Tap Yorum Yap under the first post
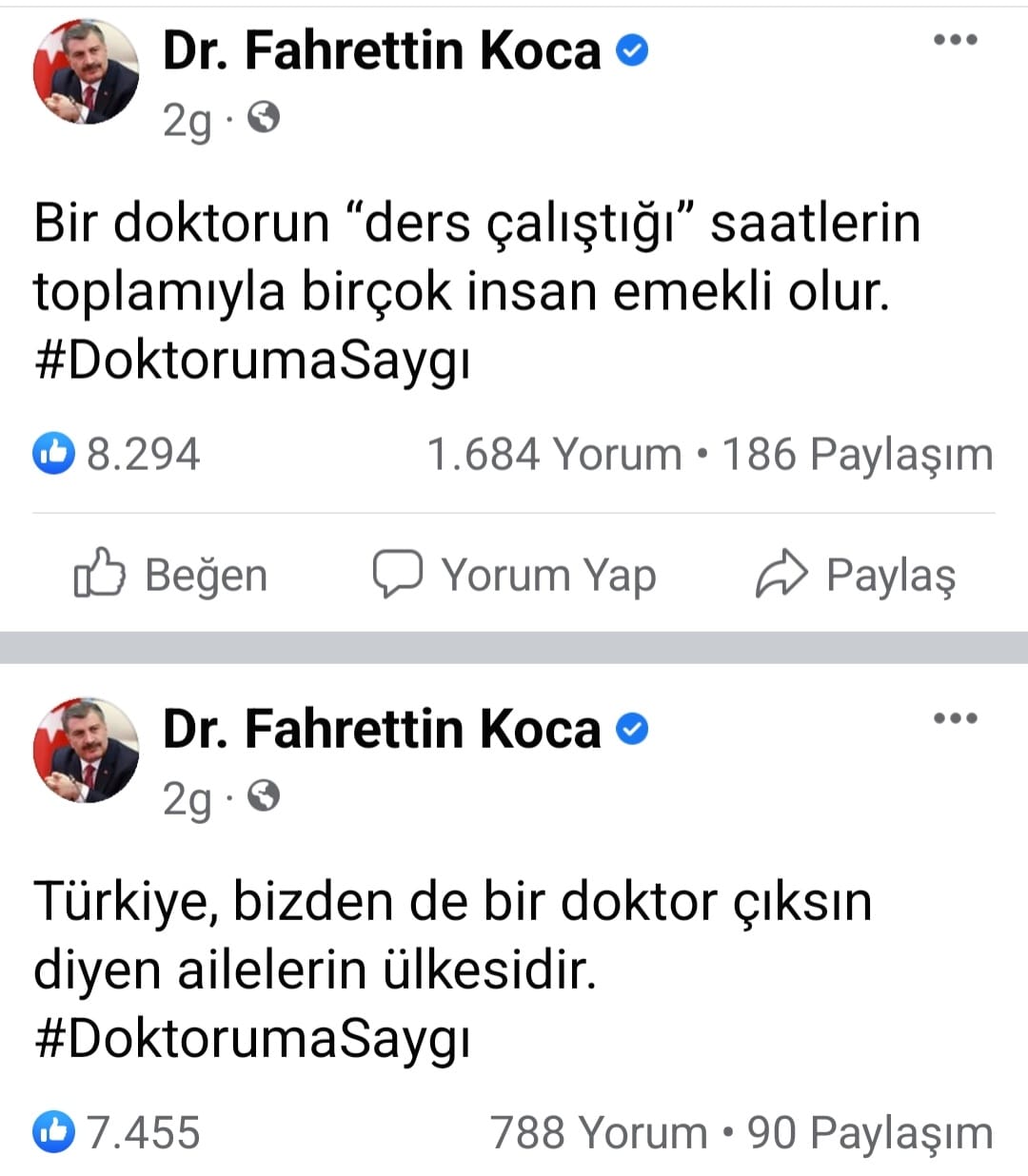 click(514, 576)
